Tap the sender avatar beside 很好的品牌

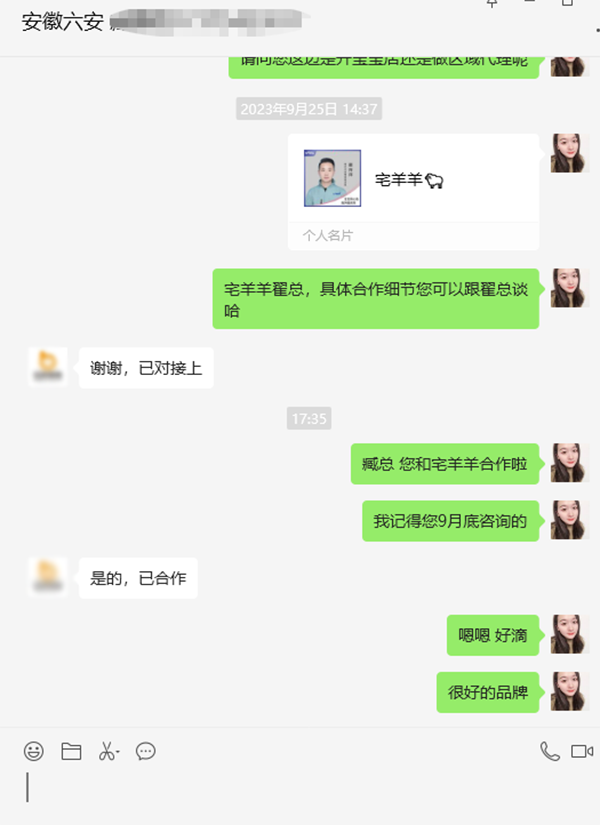point(569,691)
